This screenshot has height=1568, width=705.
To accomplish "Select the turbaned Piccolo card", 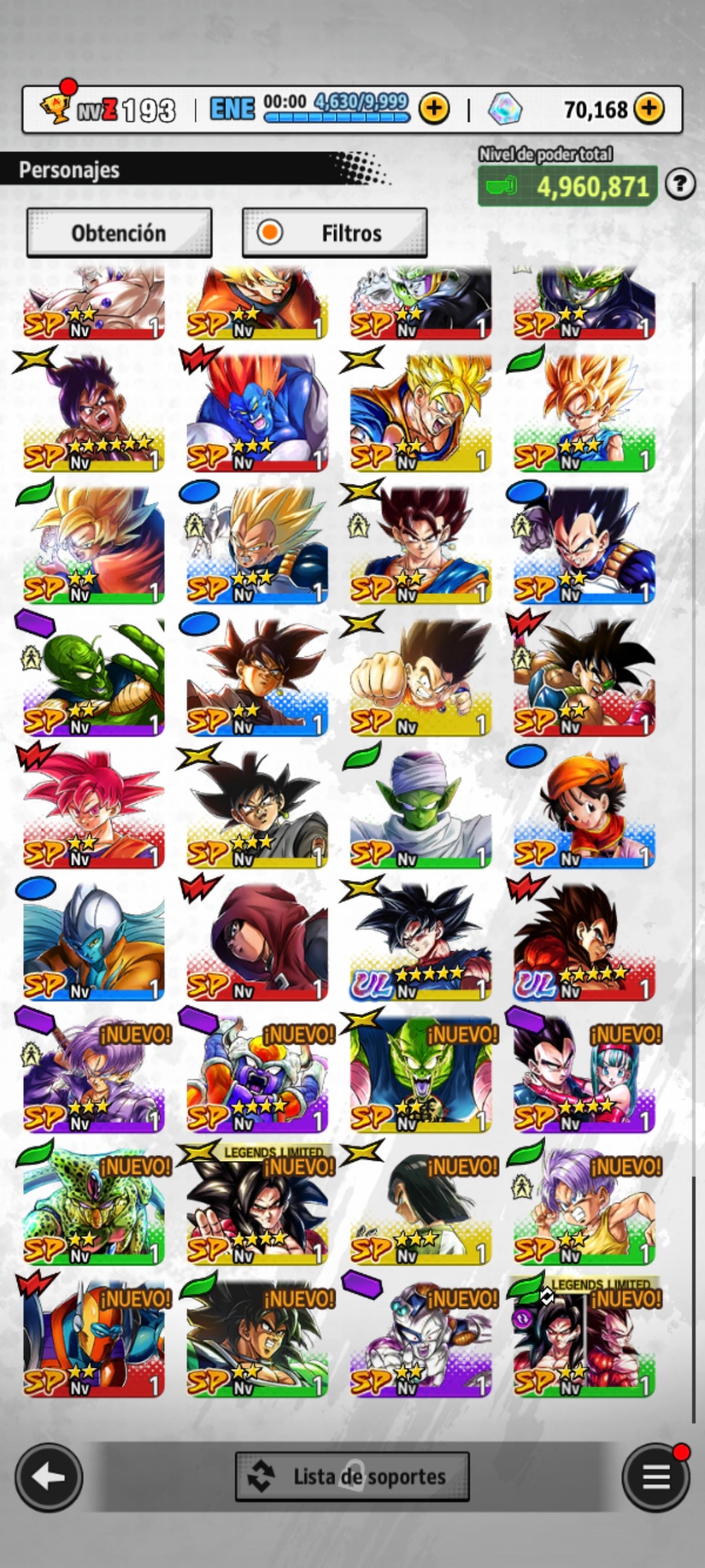I will point(420,808).
